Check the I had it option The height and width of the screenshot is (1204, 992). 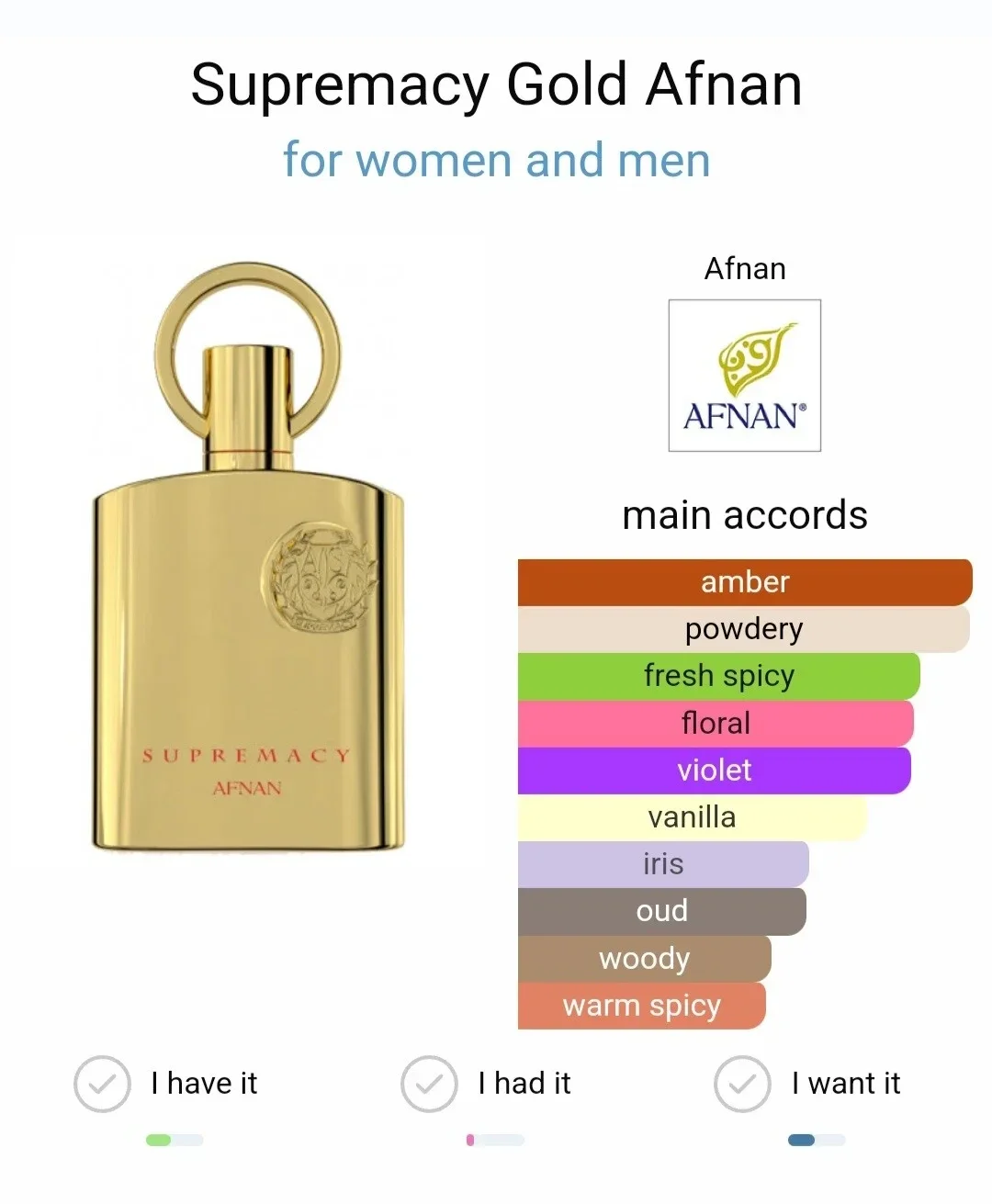pyautogui.click(x=429, y=1084)
